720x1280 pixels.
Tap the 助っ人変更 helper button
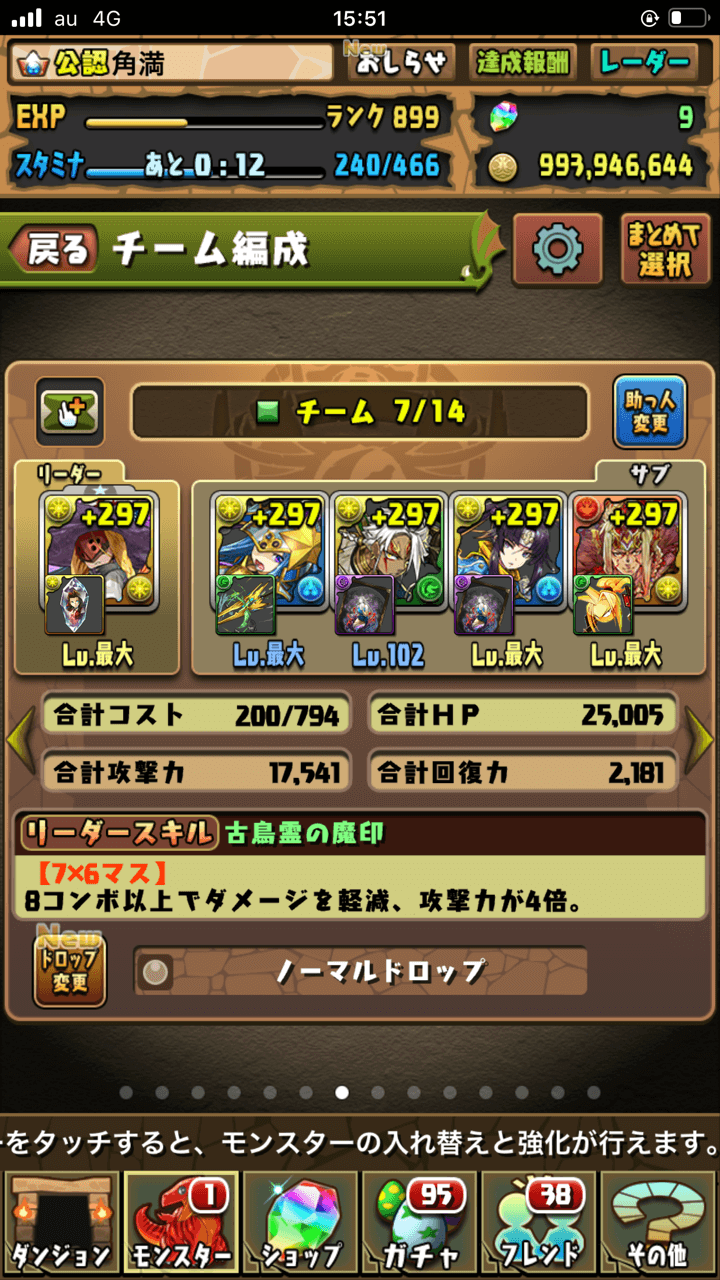pyautogui.click(x=649, y=411)
